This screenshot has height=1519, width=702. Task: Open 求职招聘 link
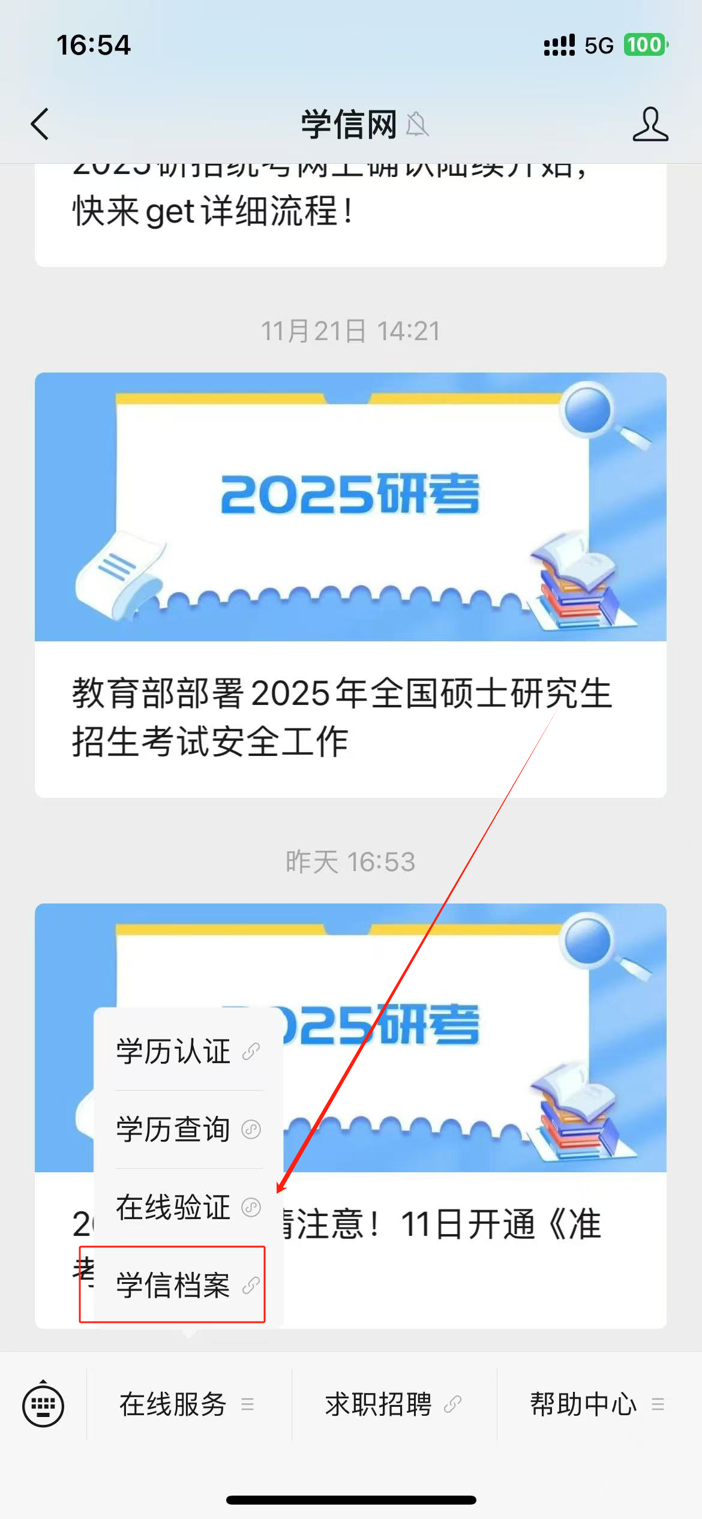pyautogui.click(x=393, y=1404)
